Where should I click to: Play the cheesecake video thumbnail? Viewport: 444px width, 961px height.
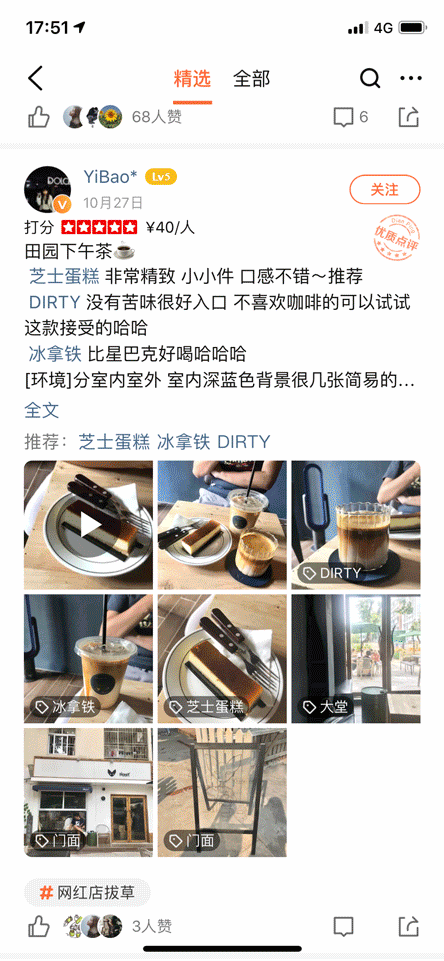coord(88,525)
